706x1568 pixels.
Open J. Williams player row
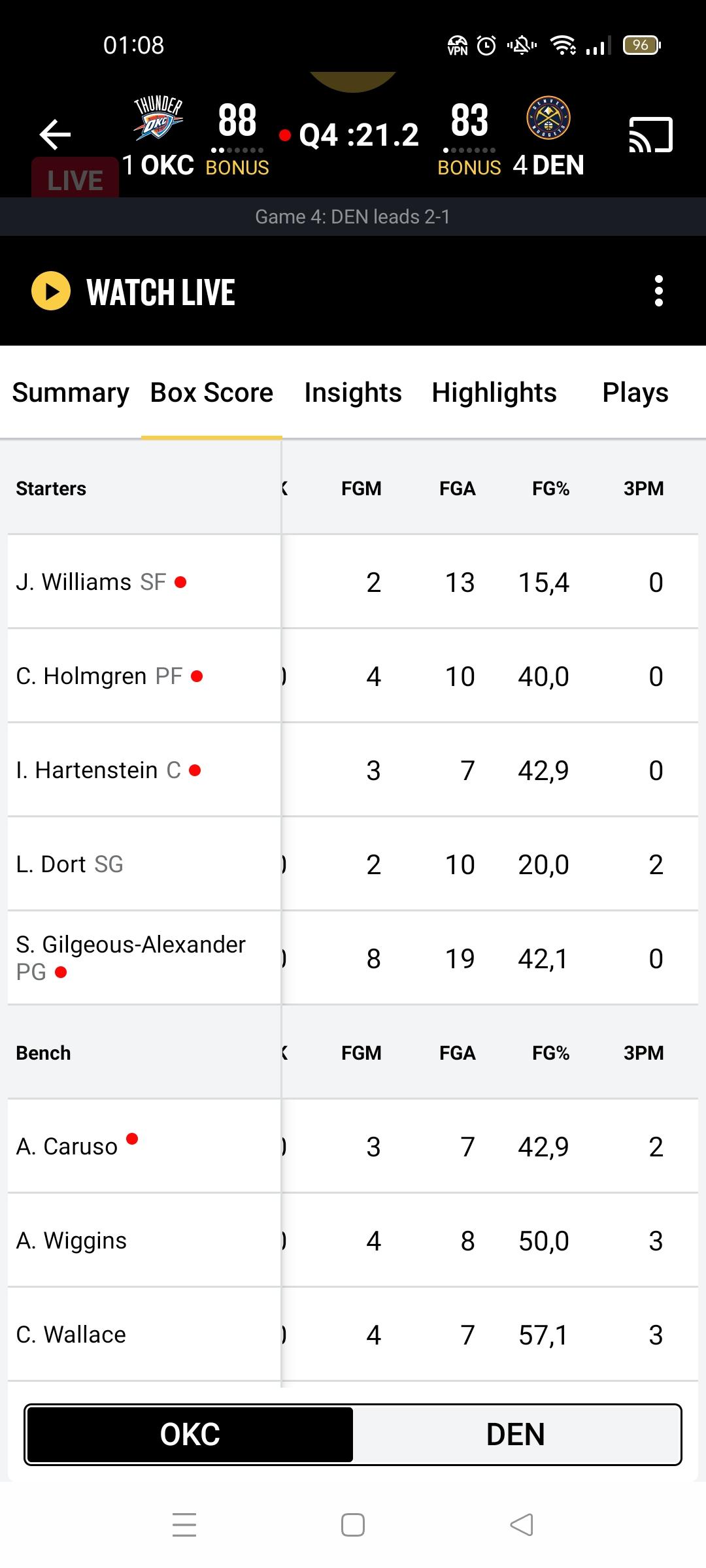tap(353, 581)
